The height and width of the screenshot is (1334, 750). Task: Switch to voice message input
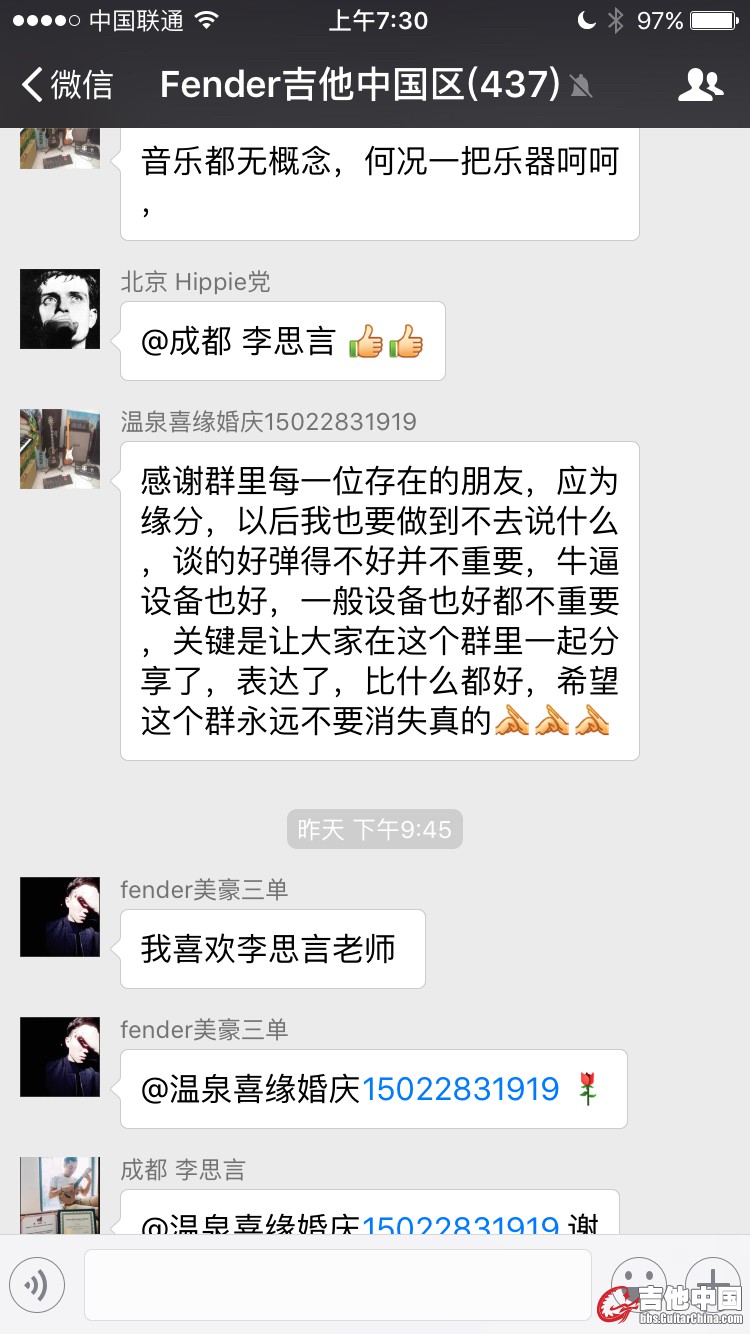[37, 1285]
